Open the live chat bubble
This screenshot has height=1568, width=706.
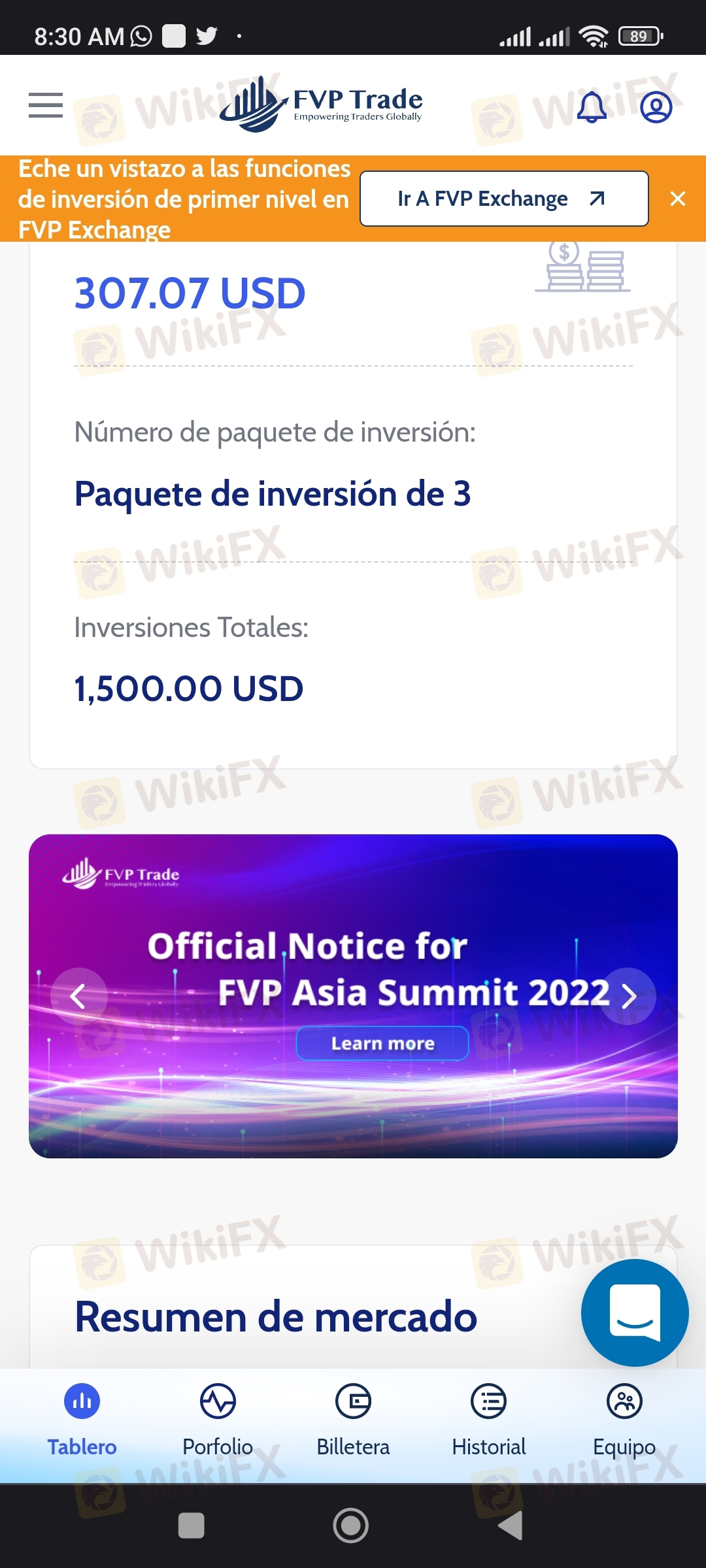coord(634,1313)
